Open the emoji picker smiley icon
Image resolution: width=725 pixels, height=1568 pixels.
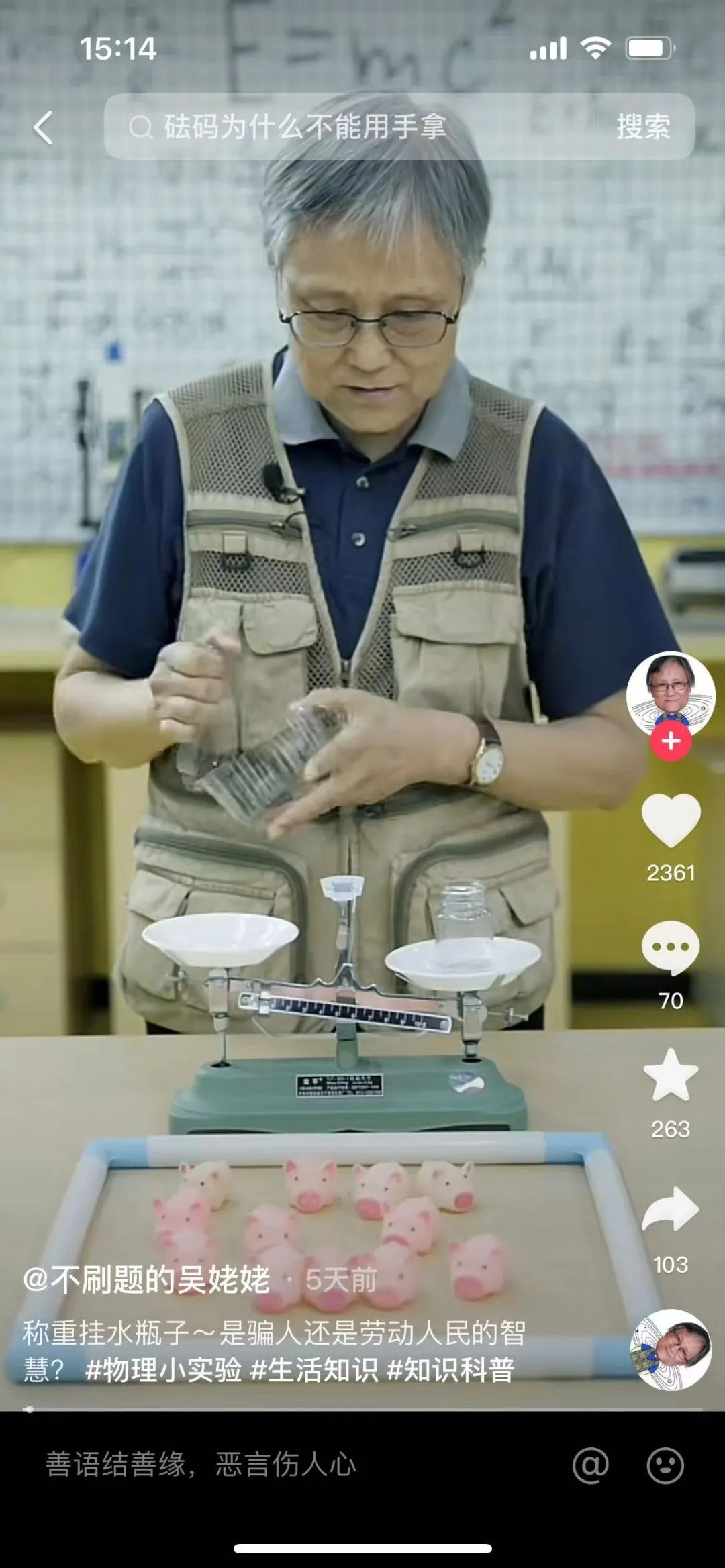click(665, 1465)
